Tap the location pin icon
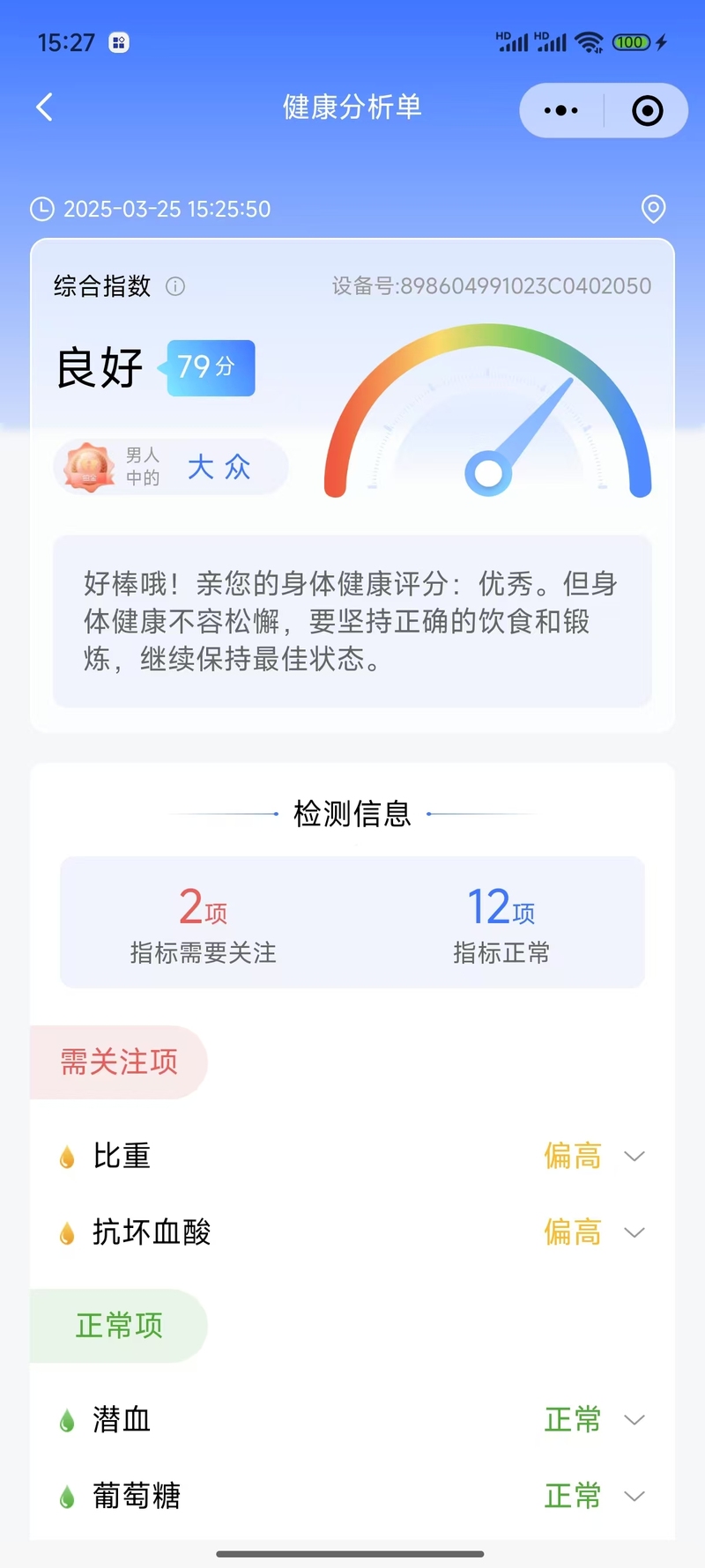Image resolution: width=705 pixels, height=1568 pixels. 653,210
